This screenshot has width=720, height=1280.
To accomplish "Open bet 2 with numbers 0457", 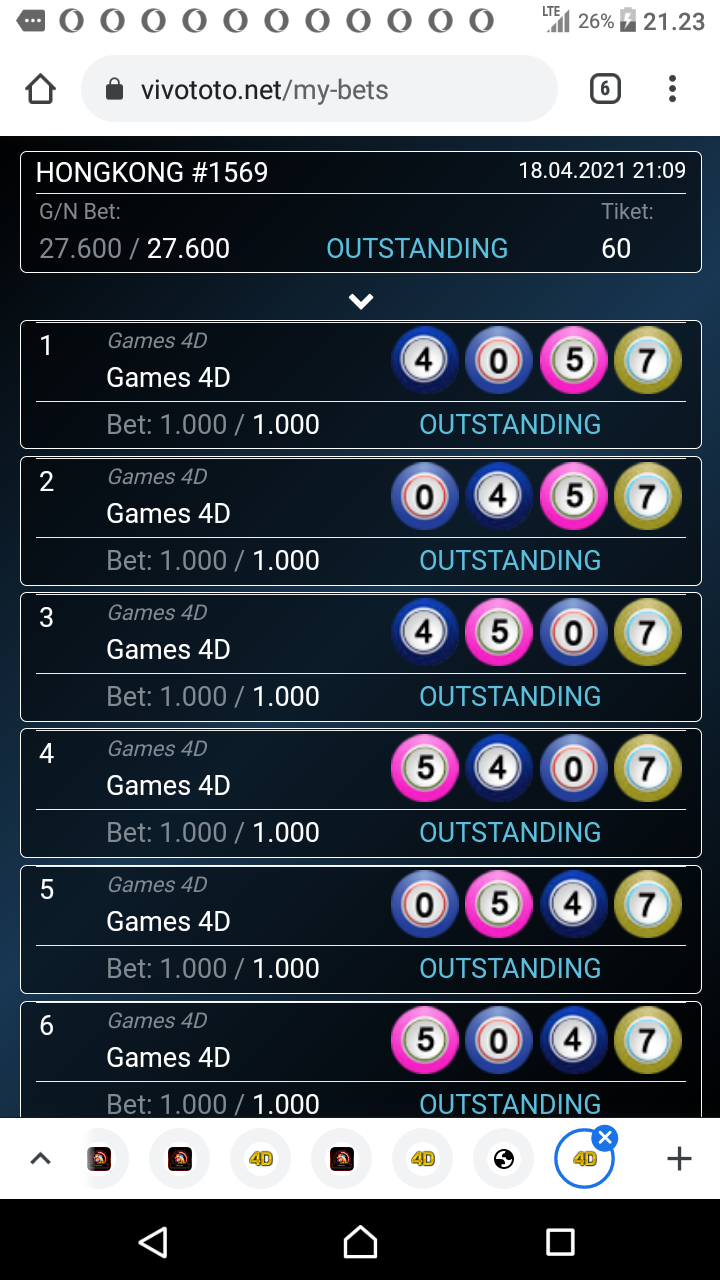I will tap(360, 520).
